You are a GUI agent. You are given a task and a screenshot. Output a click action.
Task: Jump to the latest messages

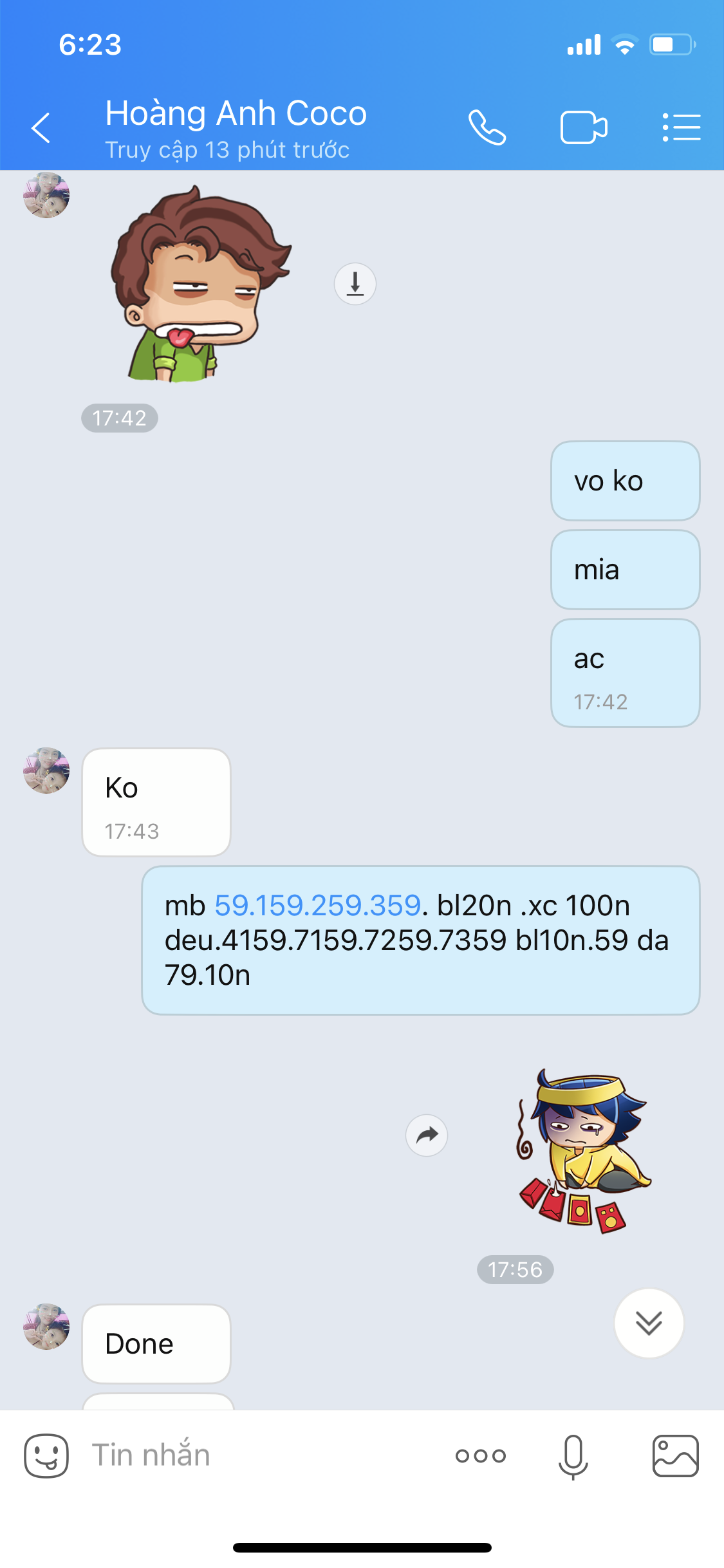tap(649, 1323)
